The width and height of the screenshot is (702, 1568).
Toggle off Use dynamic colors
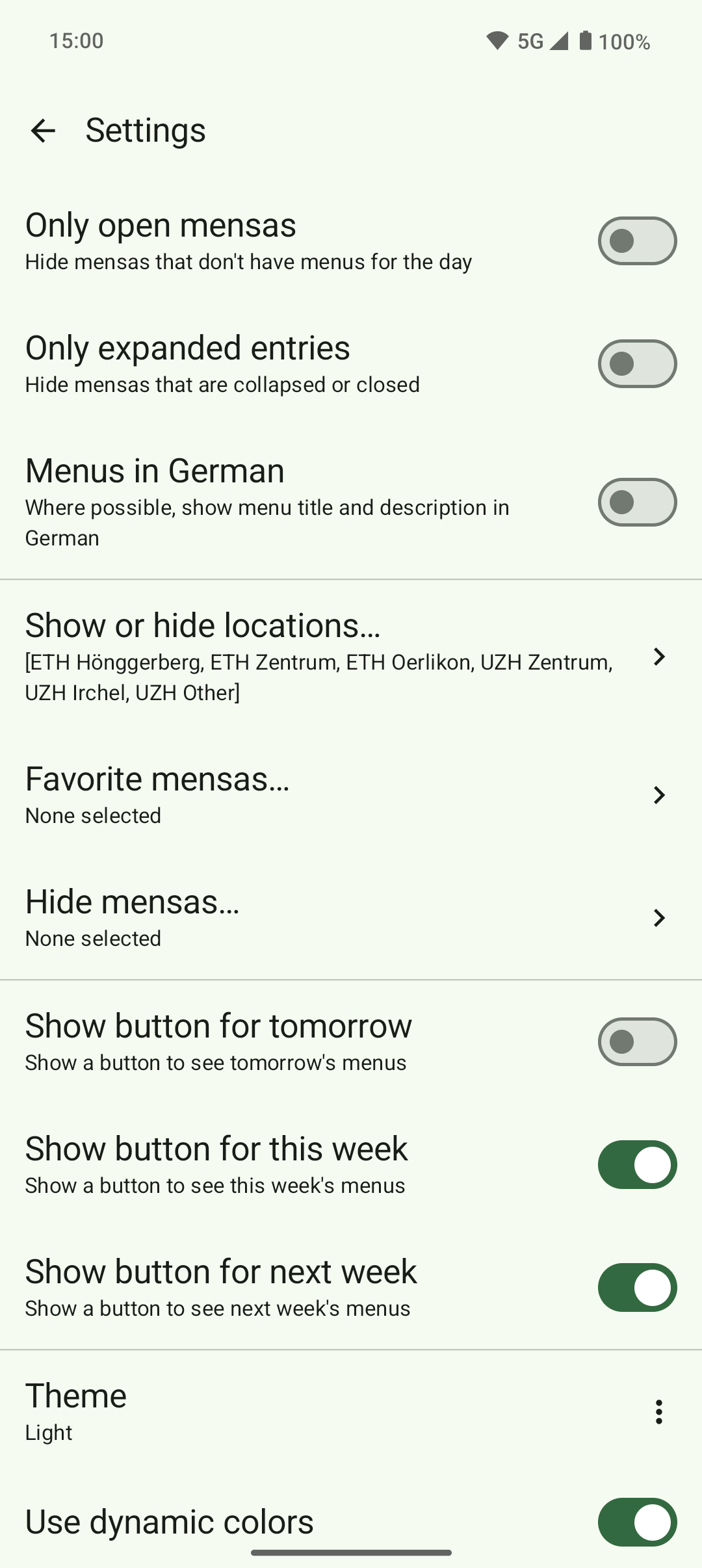[x=636, y=1522]
